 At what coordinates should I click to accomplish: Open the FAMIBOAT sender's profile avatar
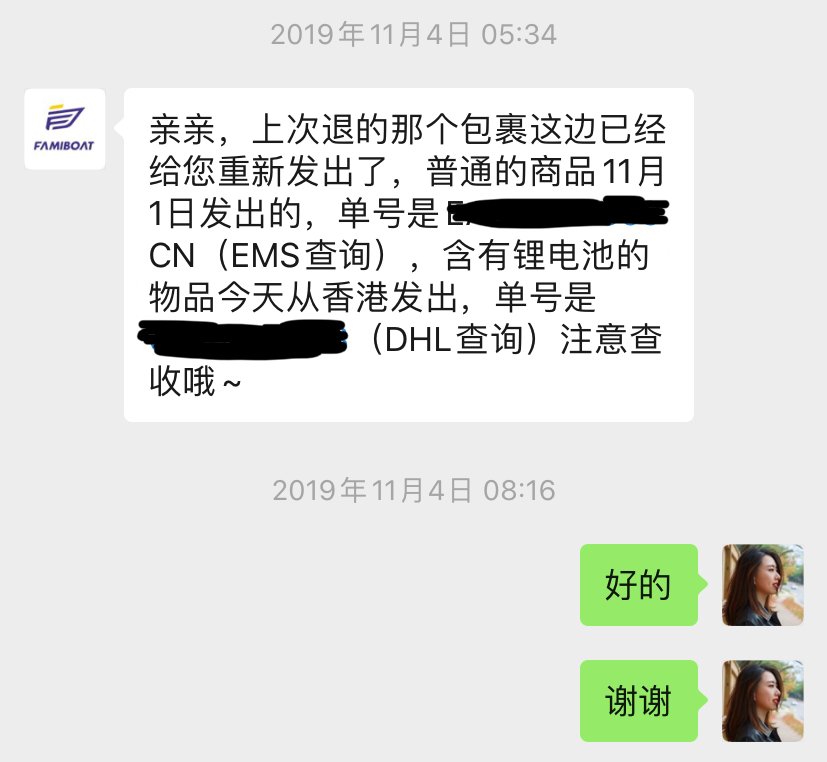pyautogui.click(x=64, y=128)
